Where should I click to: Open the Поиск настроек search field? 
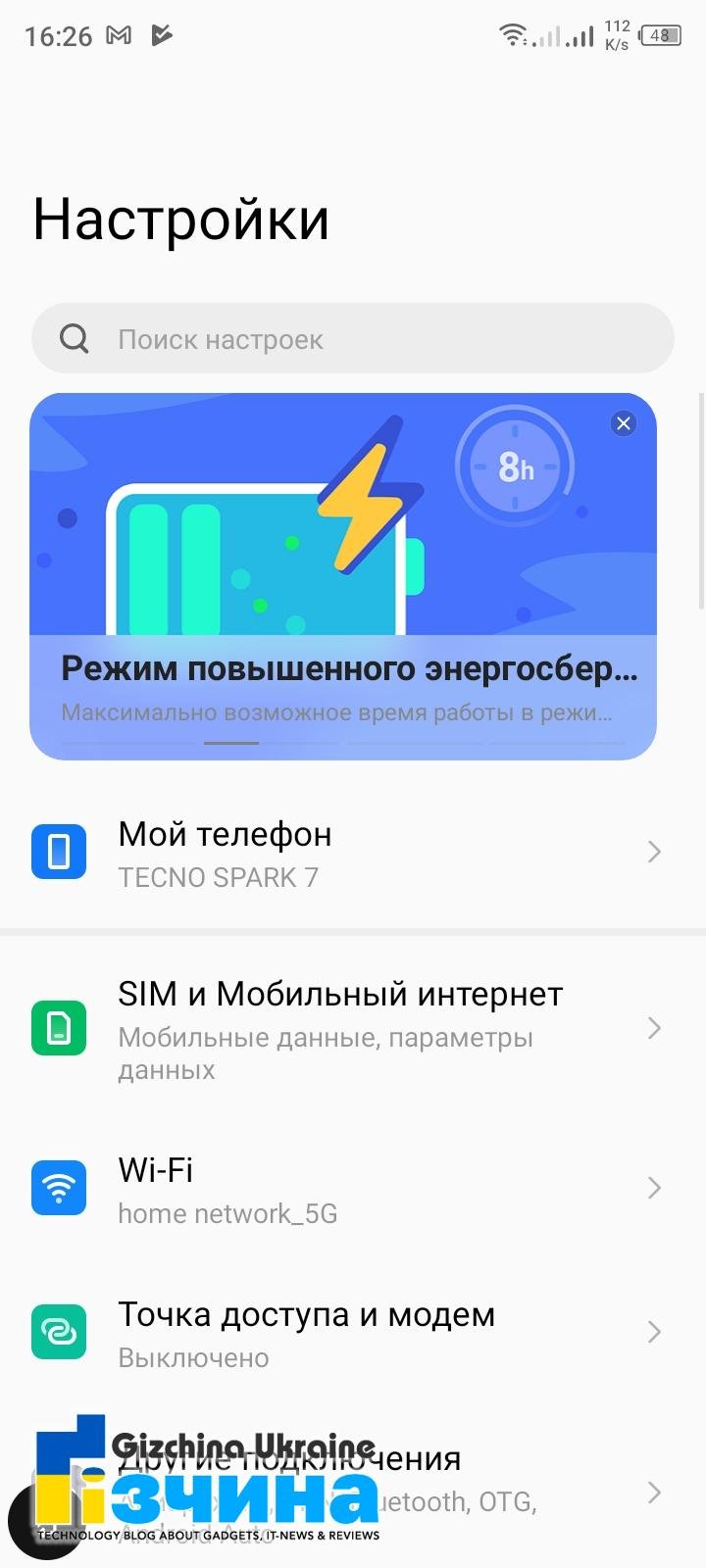coord(353,338)
